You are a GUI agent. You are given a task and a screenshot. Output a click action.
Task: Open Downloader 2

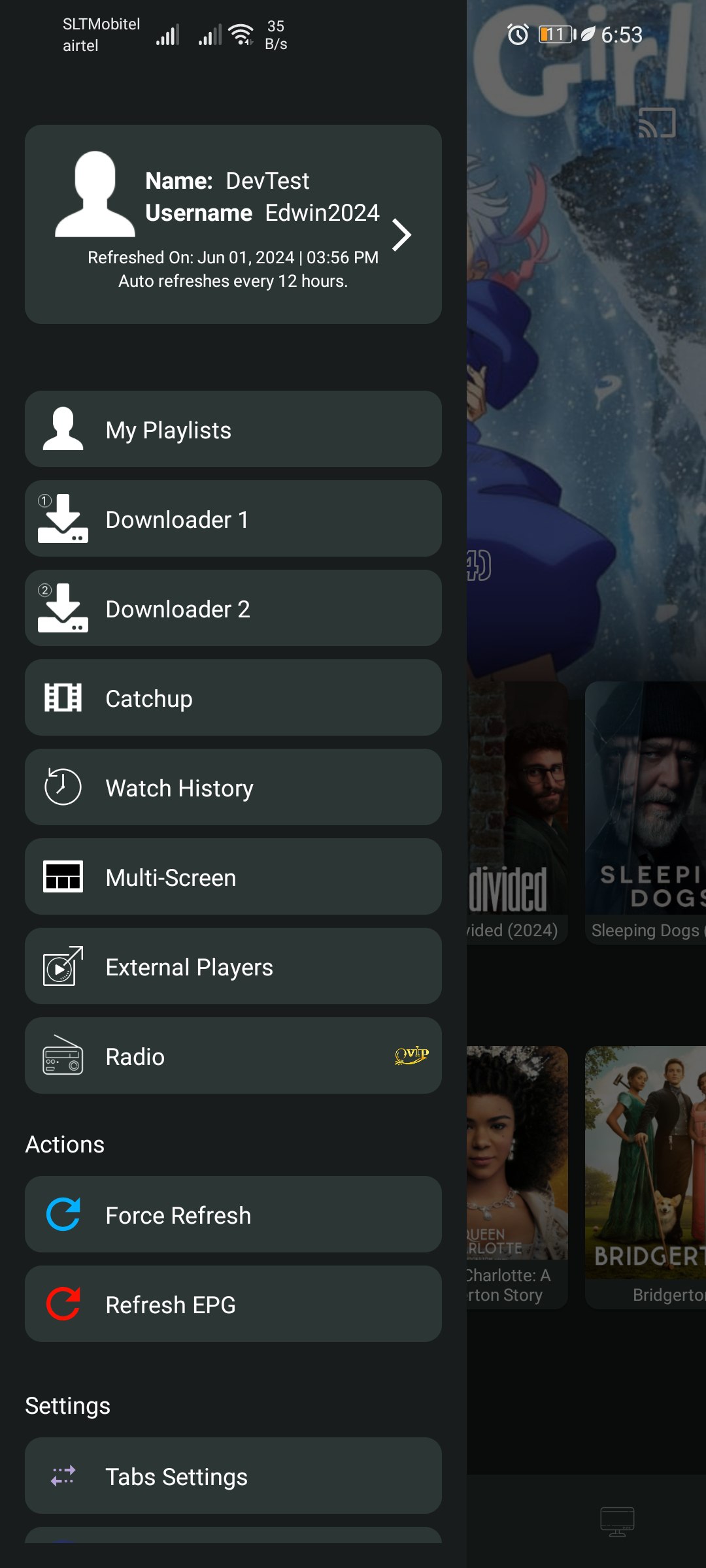point(233,608)
